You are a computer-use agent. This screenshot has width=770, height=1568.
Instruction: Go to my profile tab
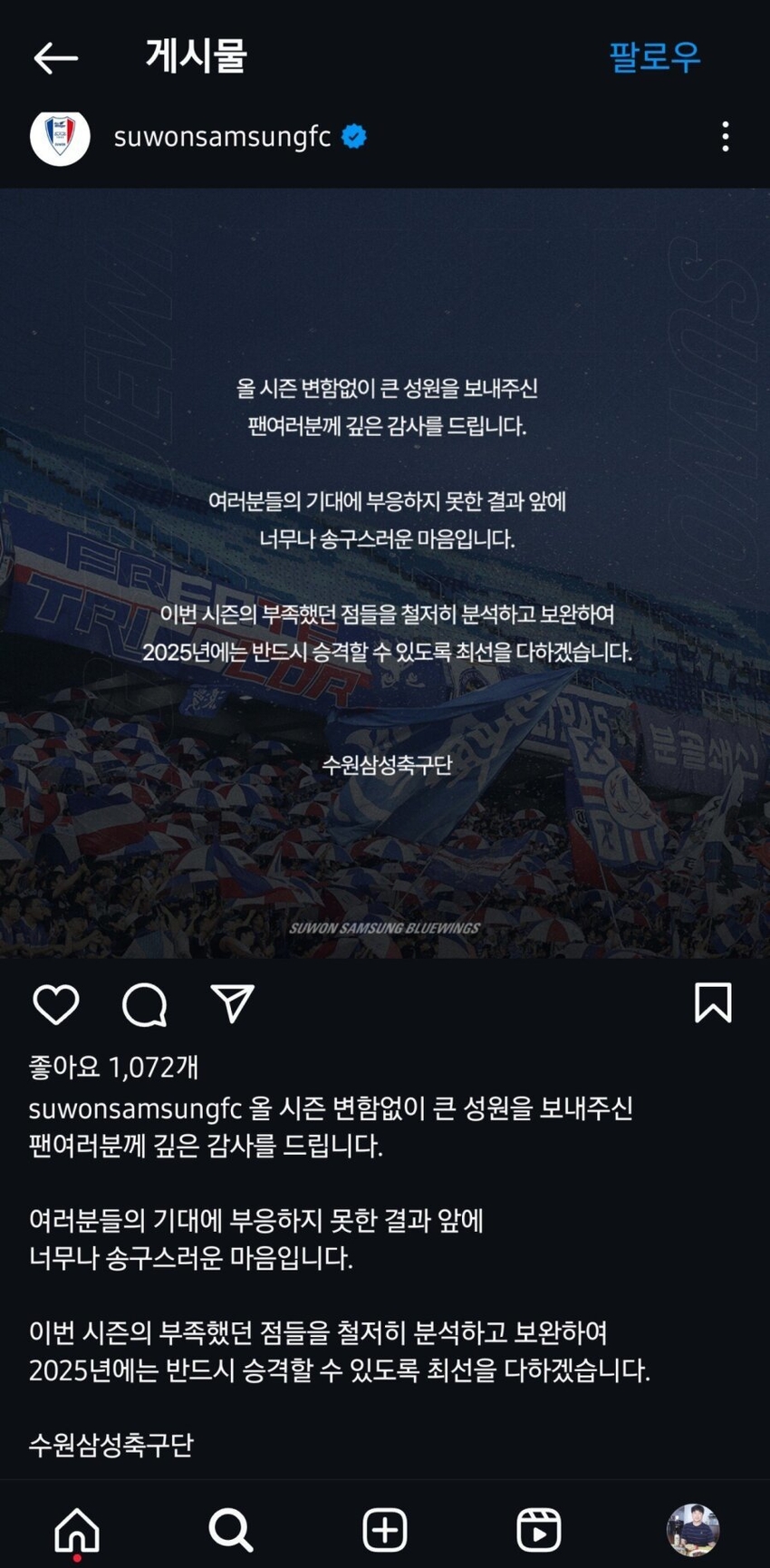point(693,1531)
